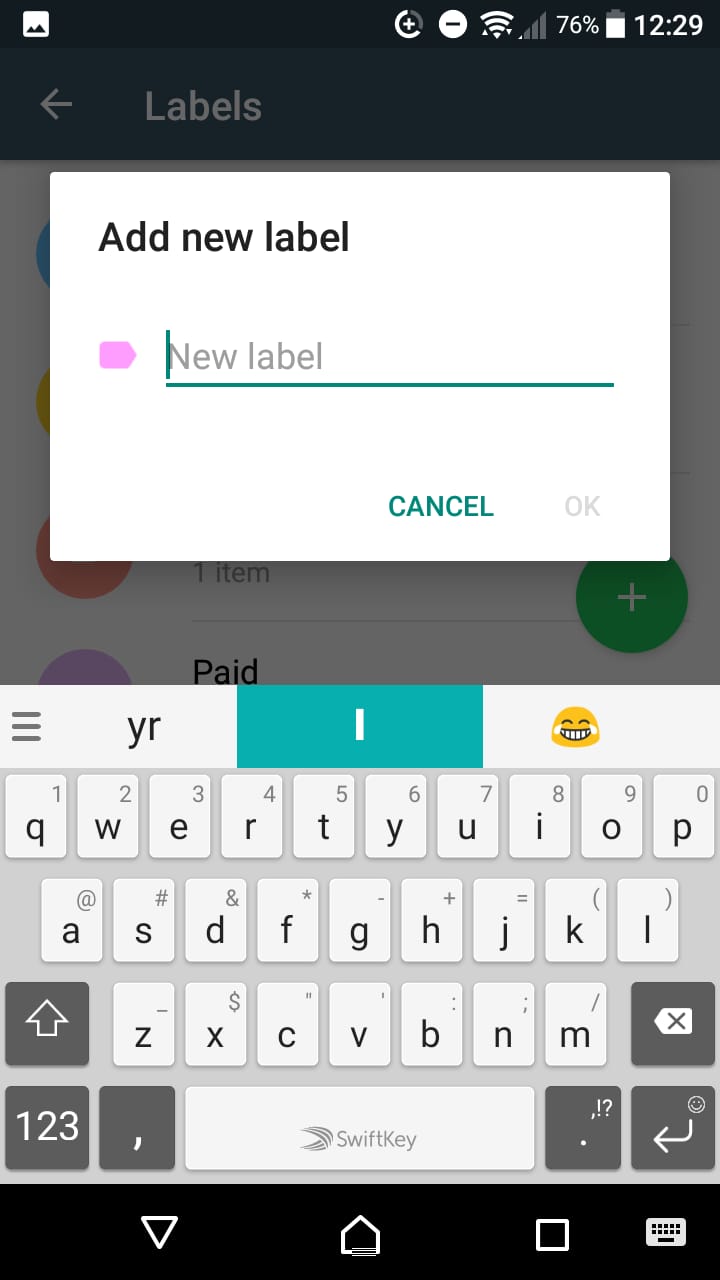Pick a color via the pink label icon
This screenshot has width=720, height=1280.
point(117,355)
